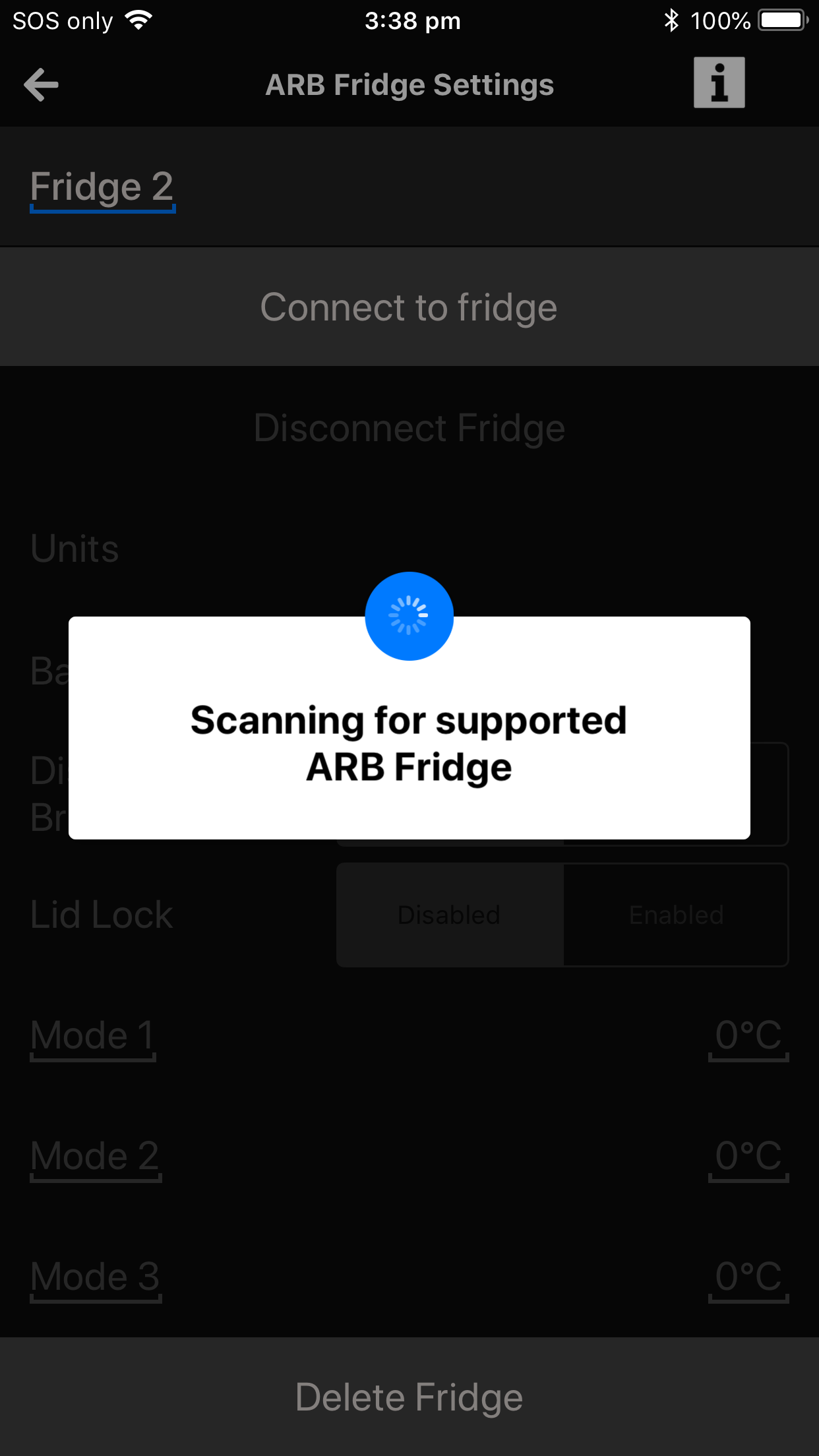Tap the Wi-Fi icon in the status bar
Screen dimensions: 819x1456
pyautogui.click(x=137, y=20)
